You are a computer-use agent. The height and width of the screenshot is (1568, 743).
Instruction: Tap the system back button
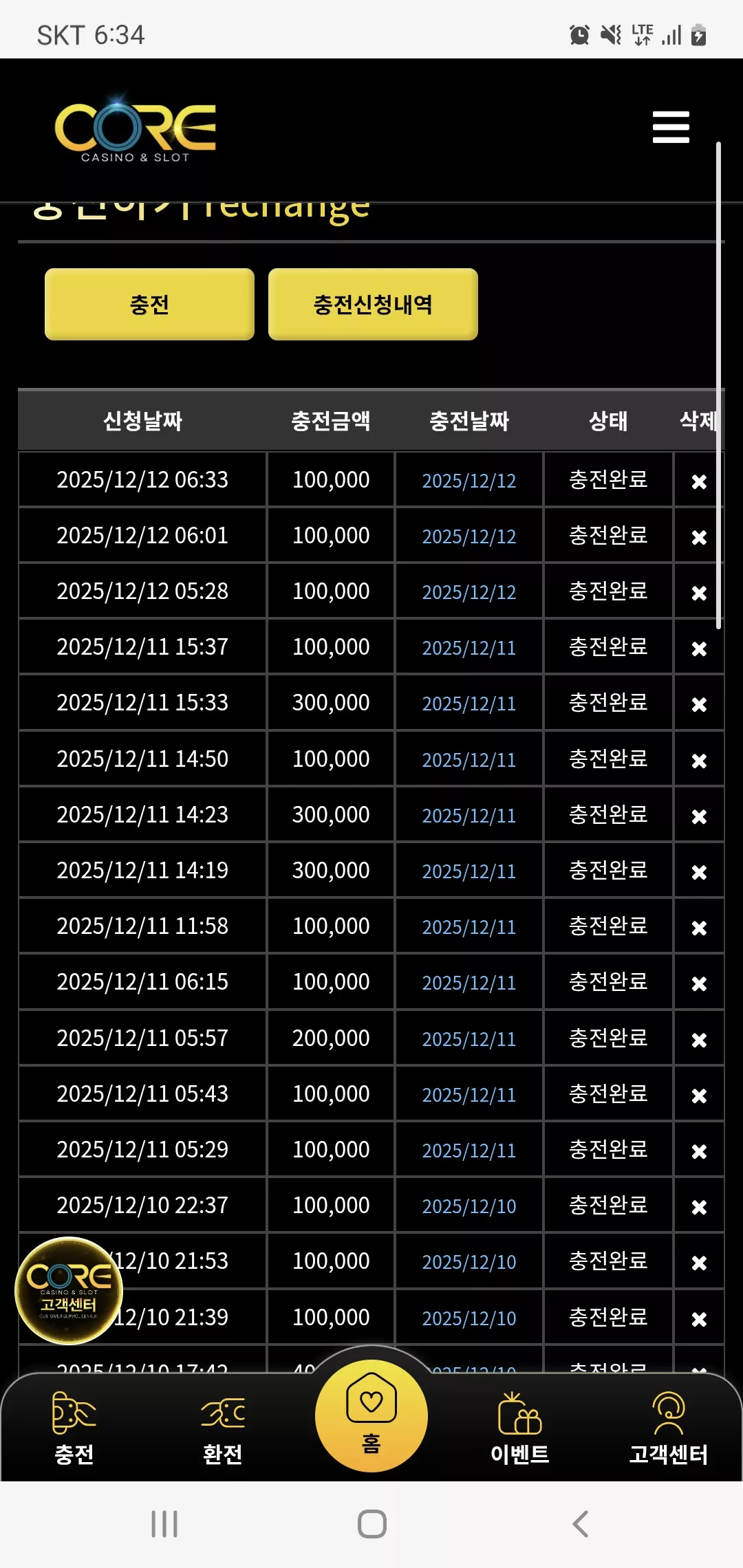pos(580,1524)
